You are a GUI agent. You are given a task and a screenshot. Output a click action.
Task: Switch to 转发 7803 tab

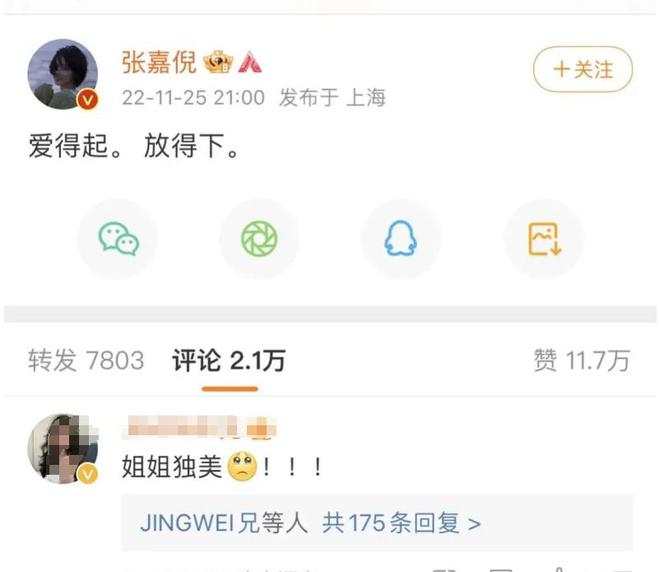click(86, 361)
